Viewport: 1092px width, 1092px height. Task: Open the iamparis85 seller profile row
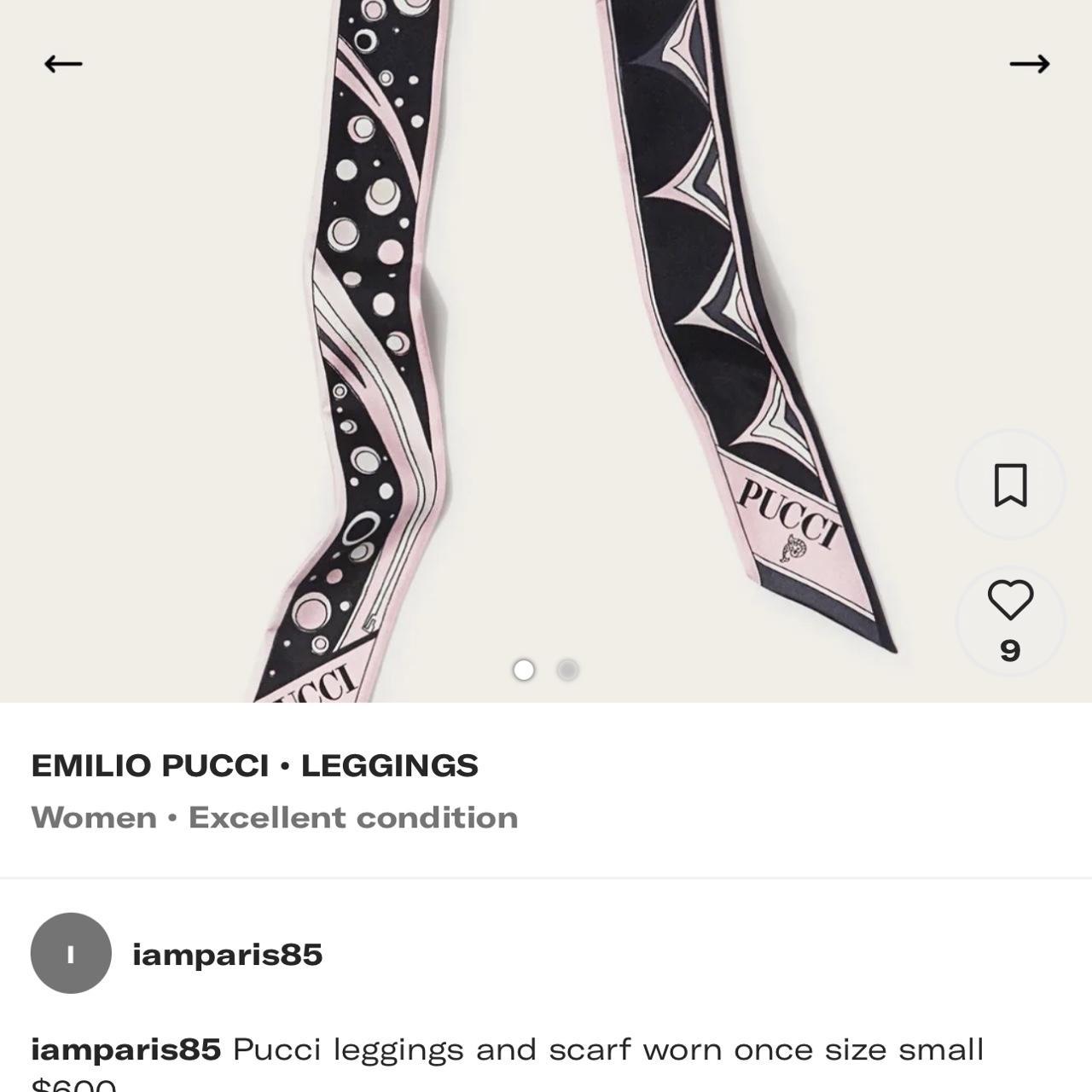[x=227, y=954]
